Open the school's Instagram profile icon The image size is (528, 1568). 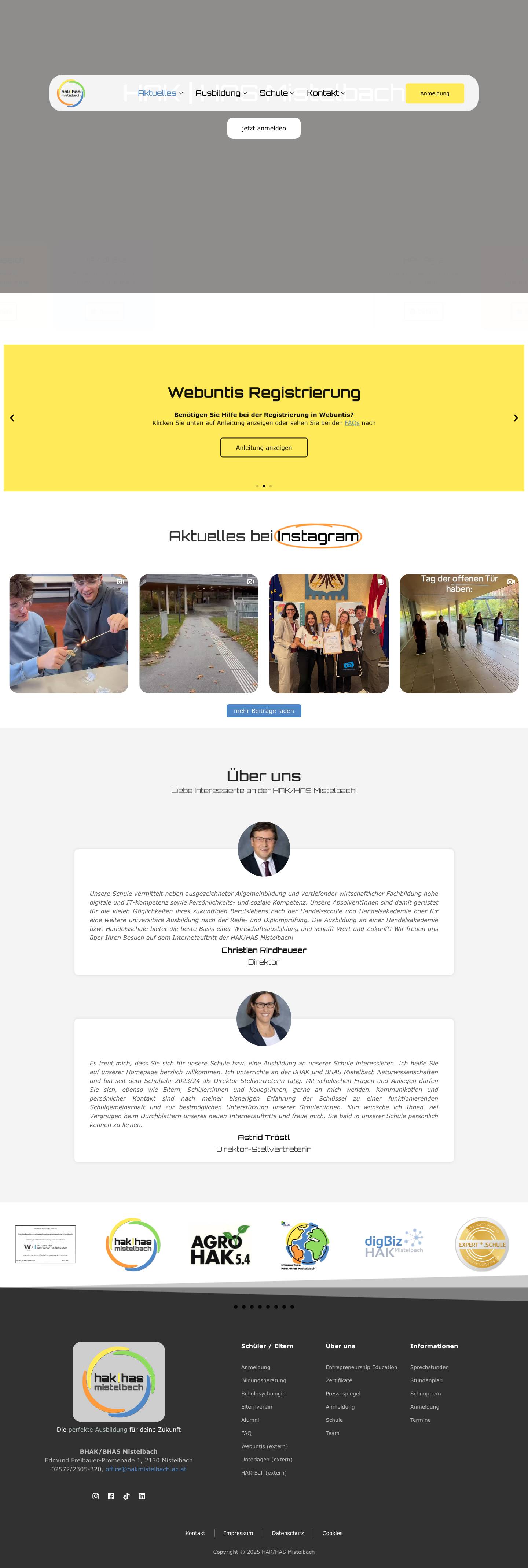coord(96,1495)
